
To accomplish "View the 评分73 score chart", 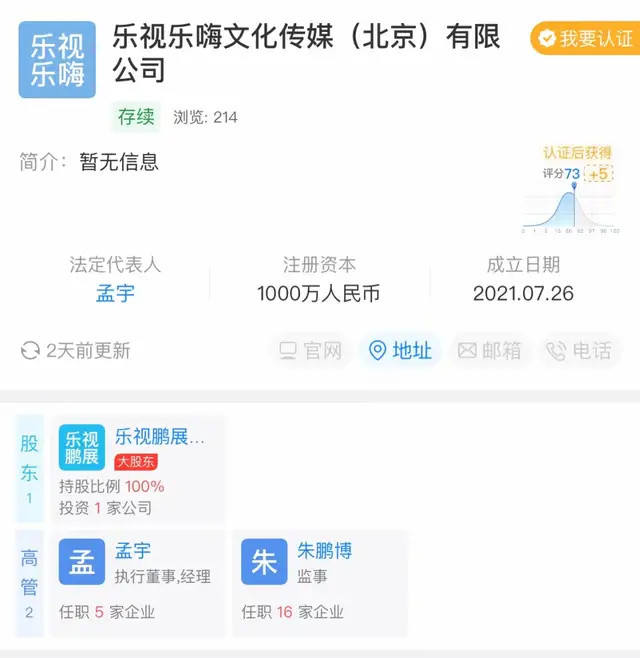I will click(x=571, y=195).
